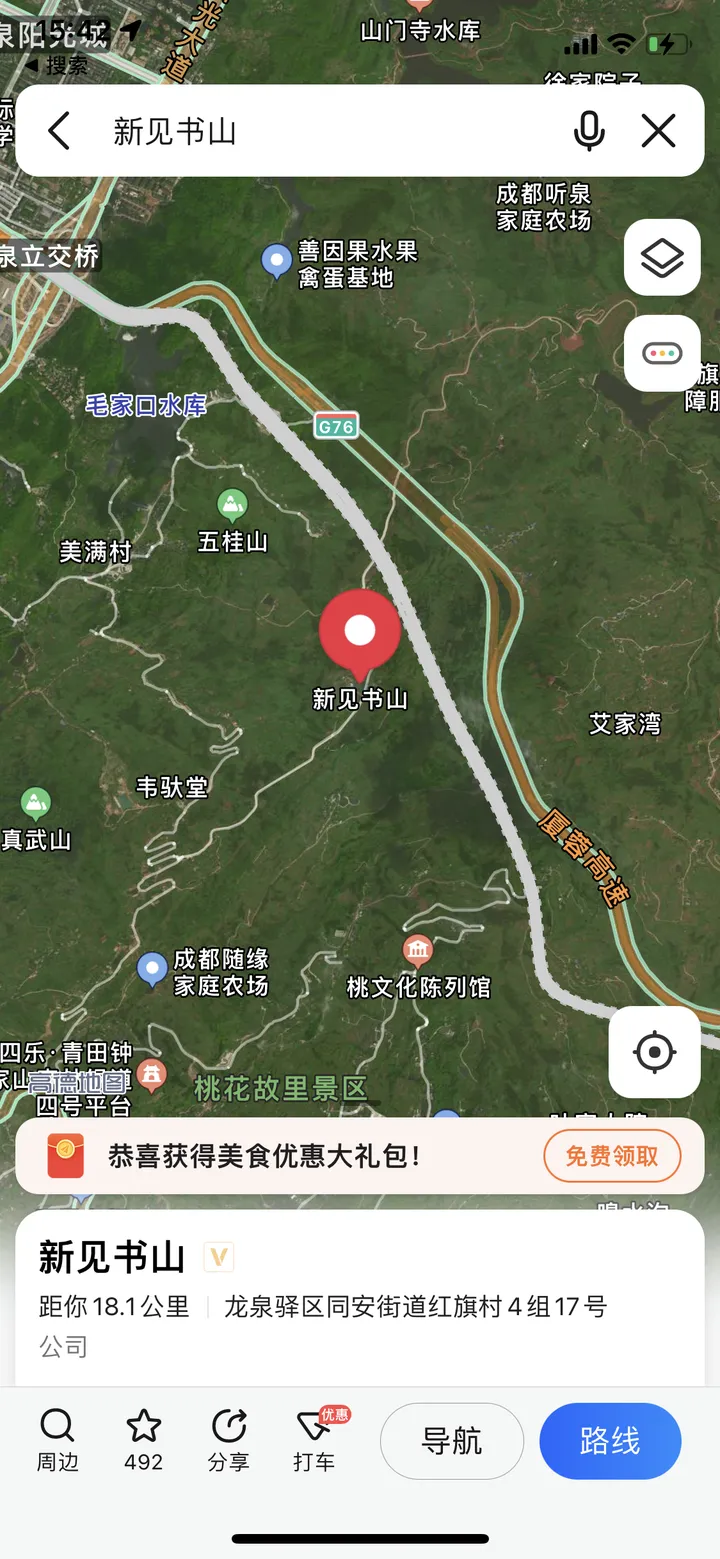
Task: Recenter map on my current location
Action: pos(654,1052)
